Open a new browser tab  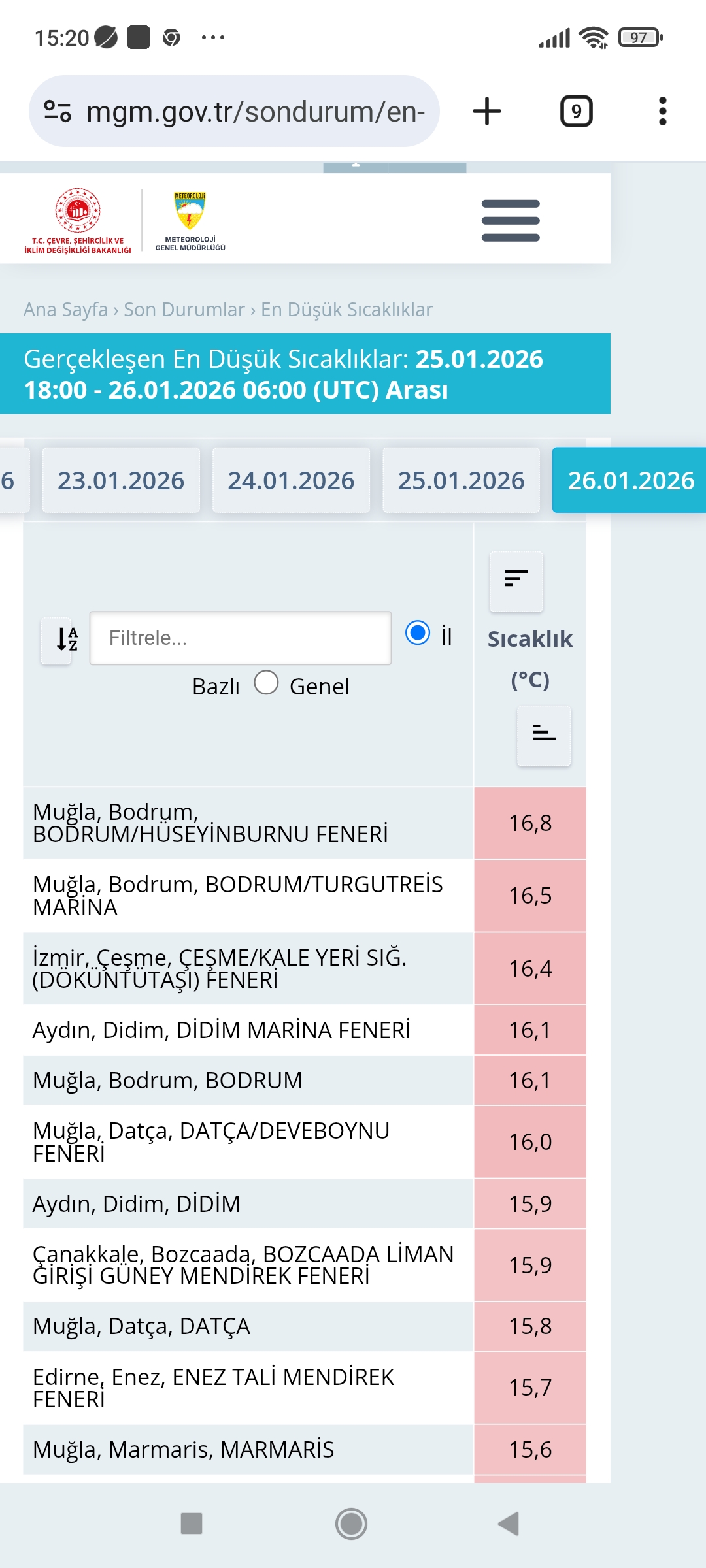pyautogui.click(x=487, y=111)
